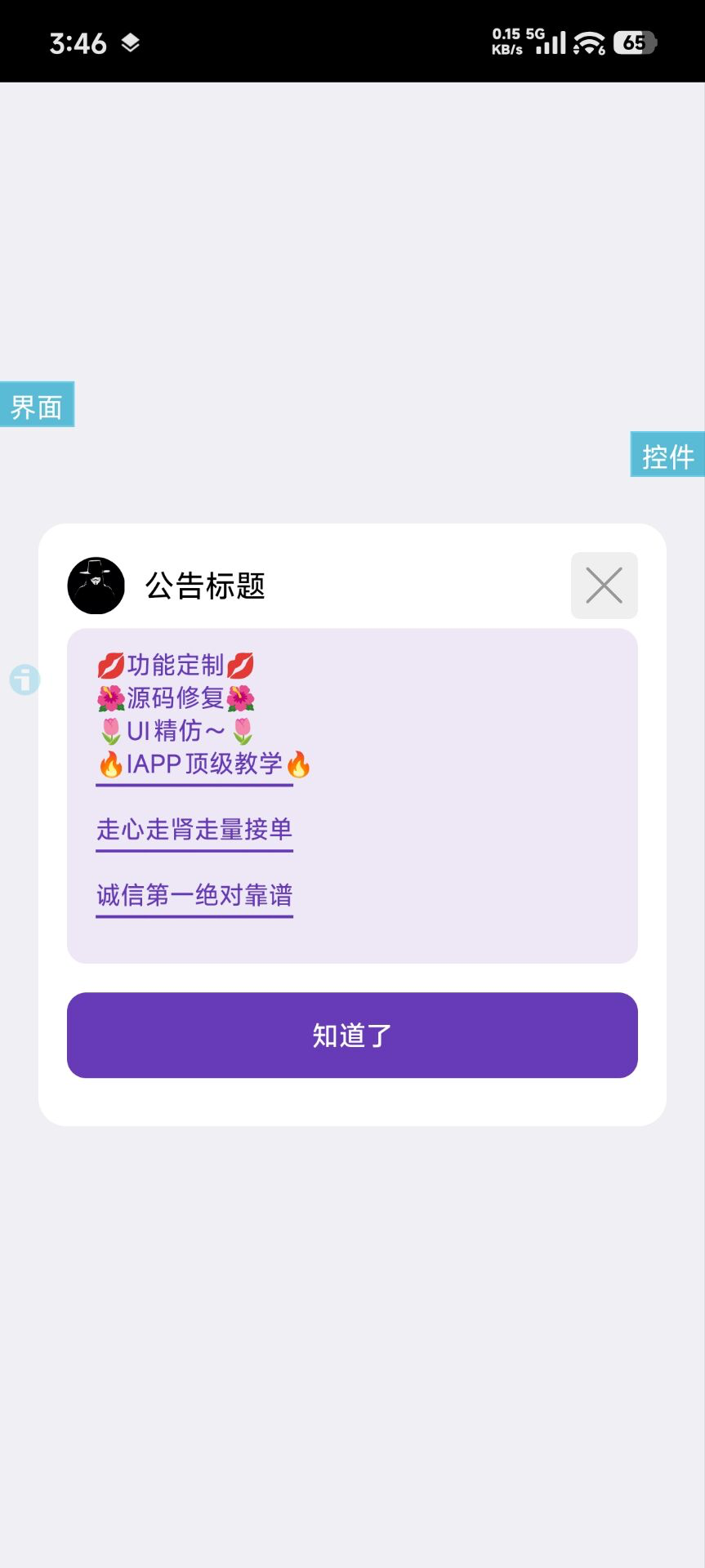Tap the 公告标题 dialog title
Viewport: 705px width, 1568px height.
tap(205, 586)
